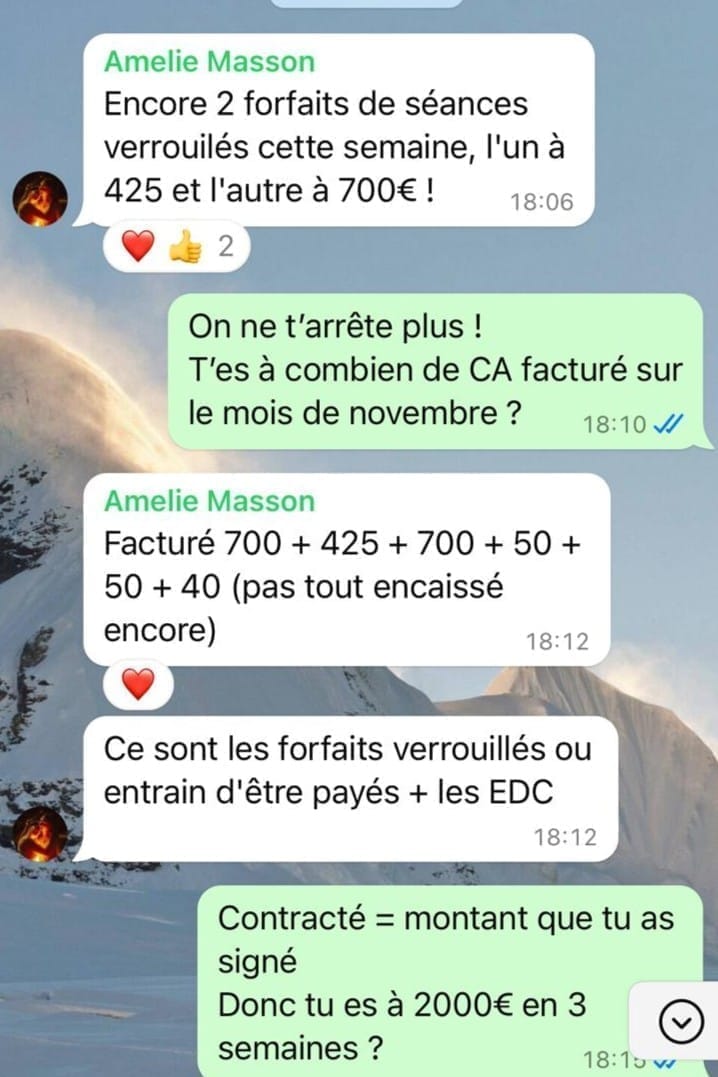
Task: Tap the avatar beside the 18:06 message
Action: point(40,198)
